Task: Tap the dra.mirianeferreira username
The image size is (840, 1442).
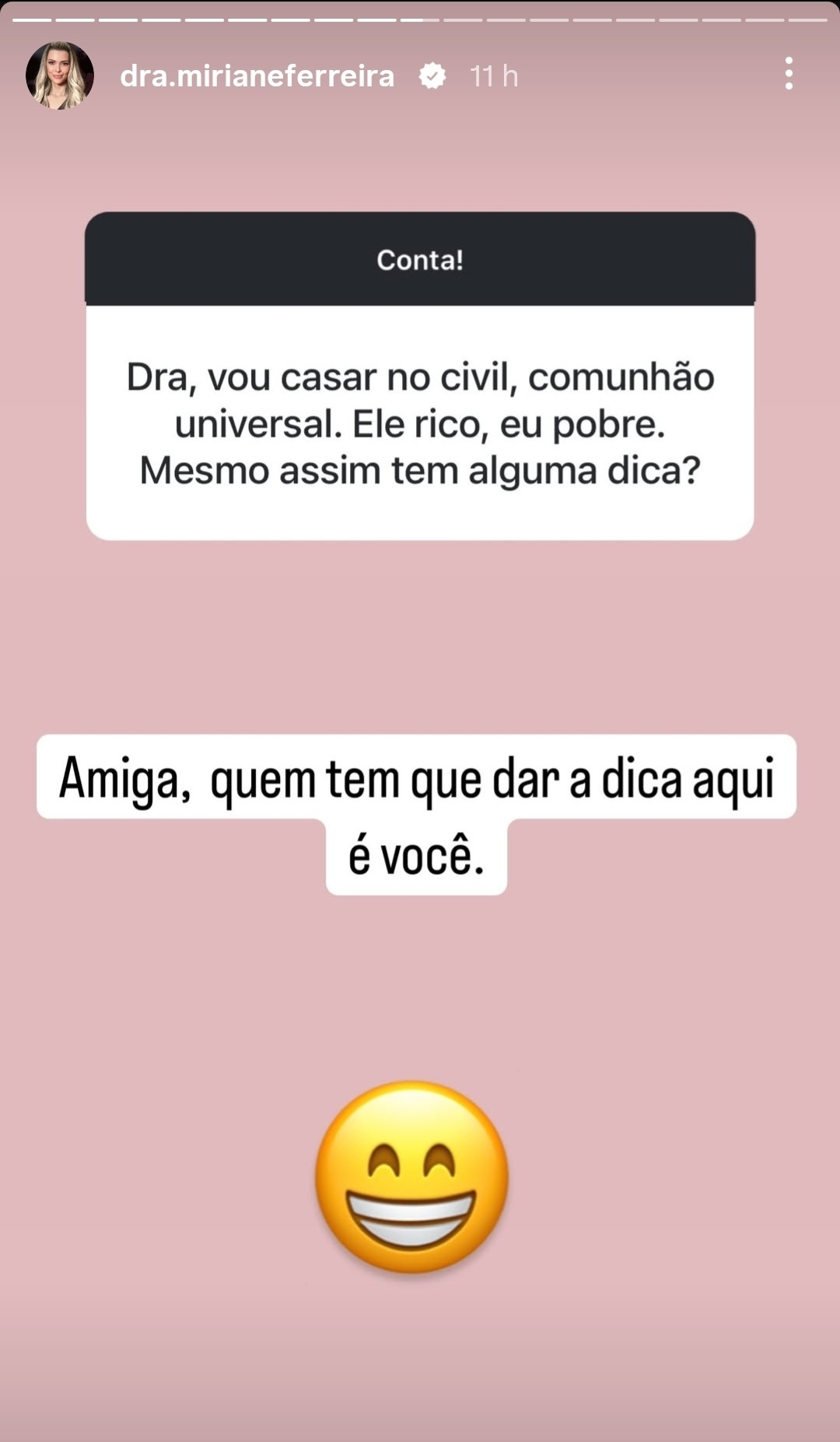Action: coord(257,76)
